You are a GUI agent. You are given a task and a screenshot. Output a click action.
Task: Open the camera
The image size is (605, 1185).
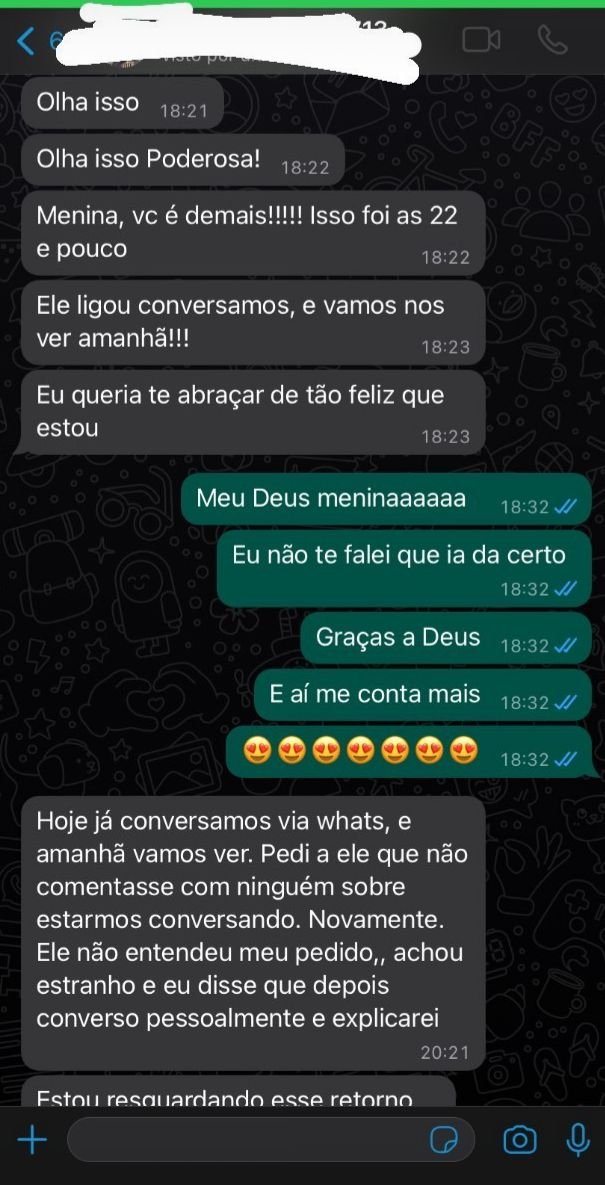click(x=519, y=1139)
